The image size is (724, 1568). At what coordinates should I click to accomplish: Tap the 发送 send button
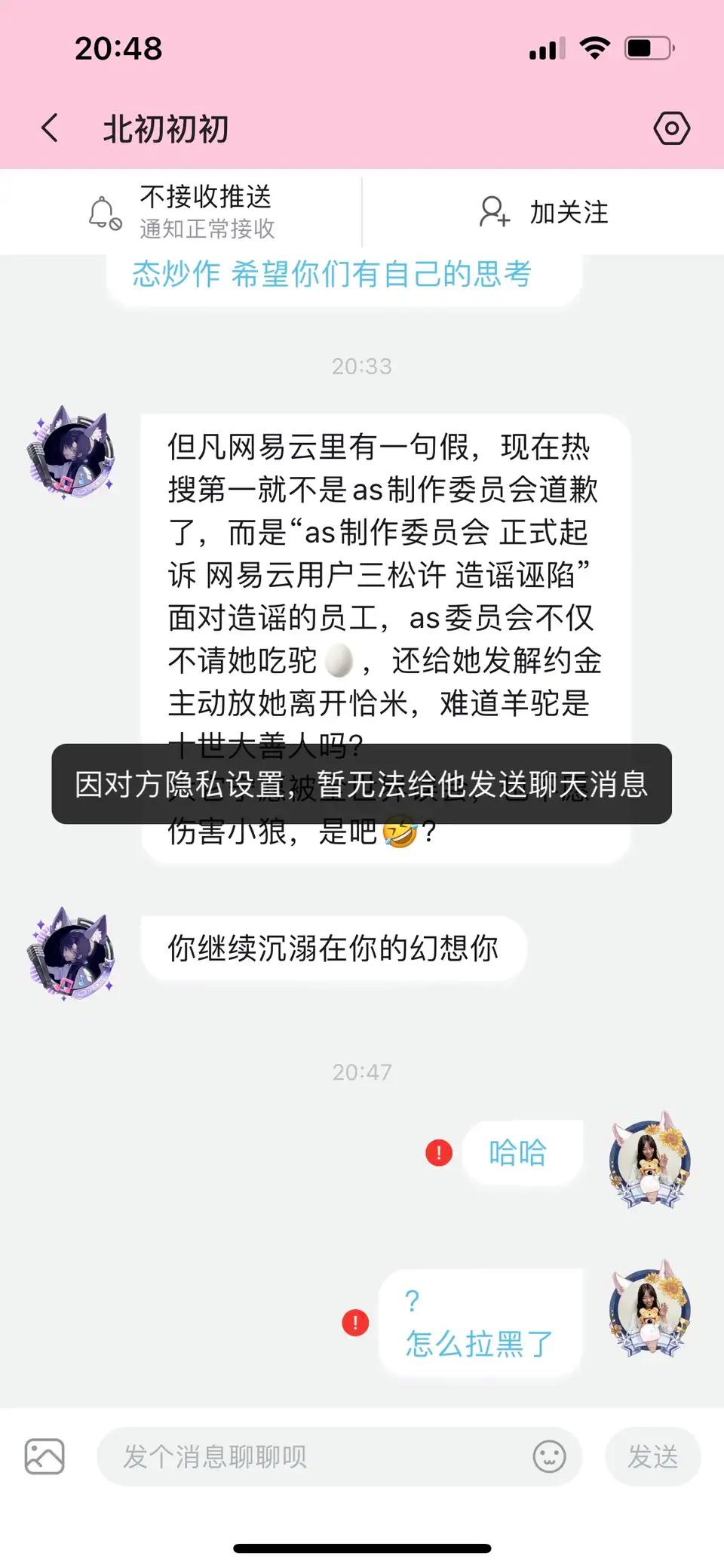point(652,1456)
